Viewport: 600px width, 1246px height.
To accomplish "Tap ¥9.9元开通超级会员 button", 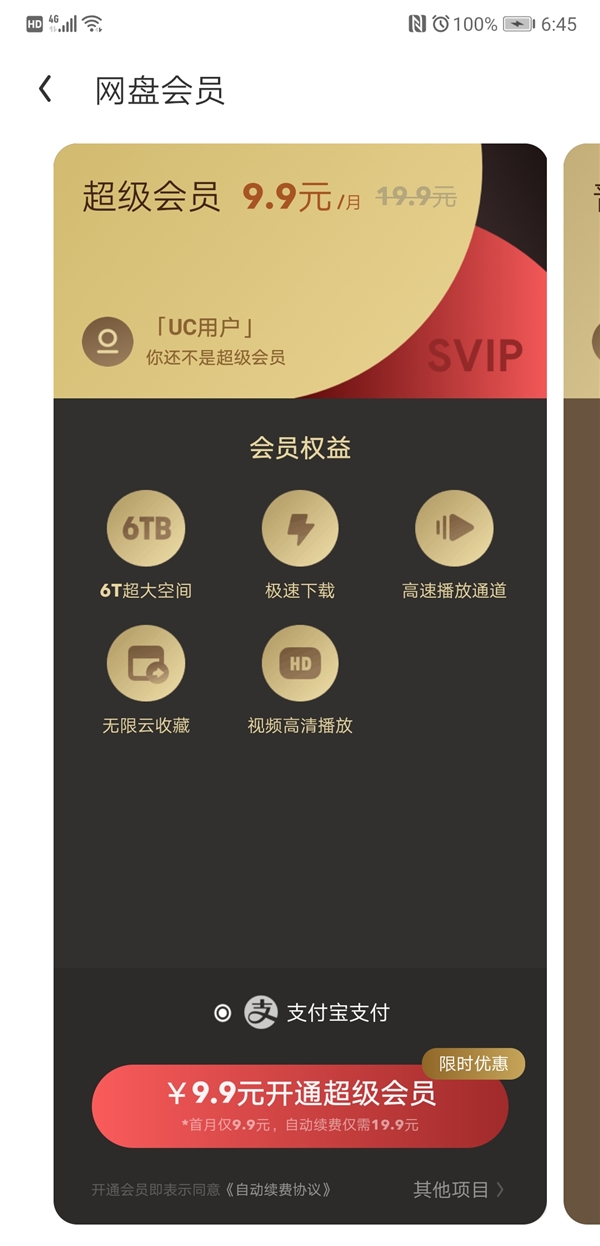I will pyautogui.click(x=300, y=1105).
